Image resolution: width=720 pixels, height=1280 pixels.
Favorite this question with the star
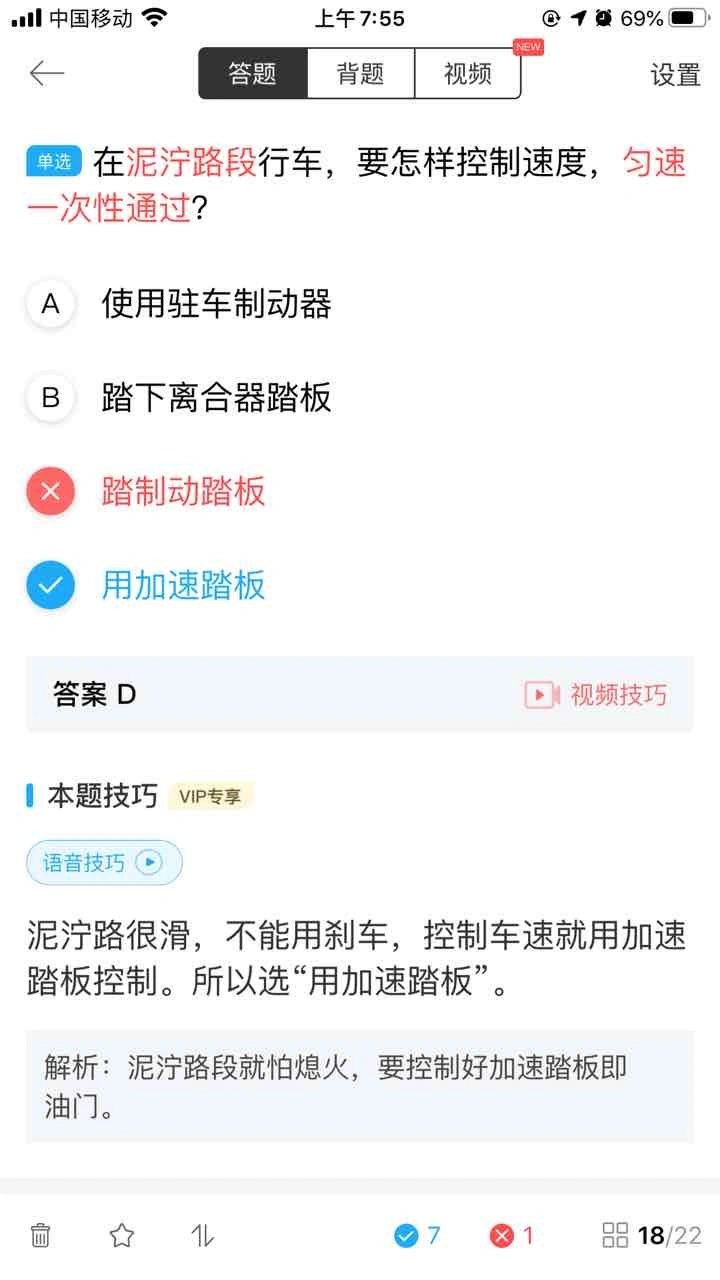tap(122, 1235)
